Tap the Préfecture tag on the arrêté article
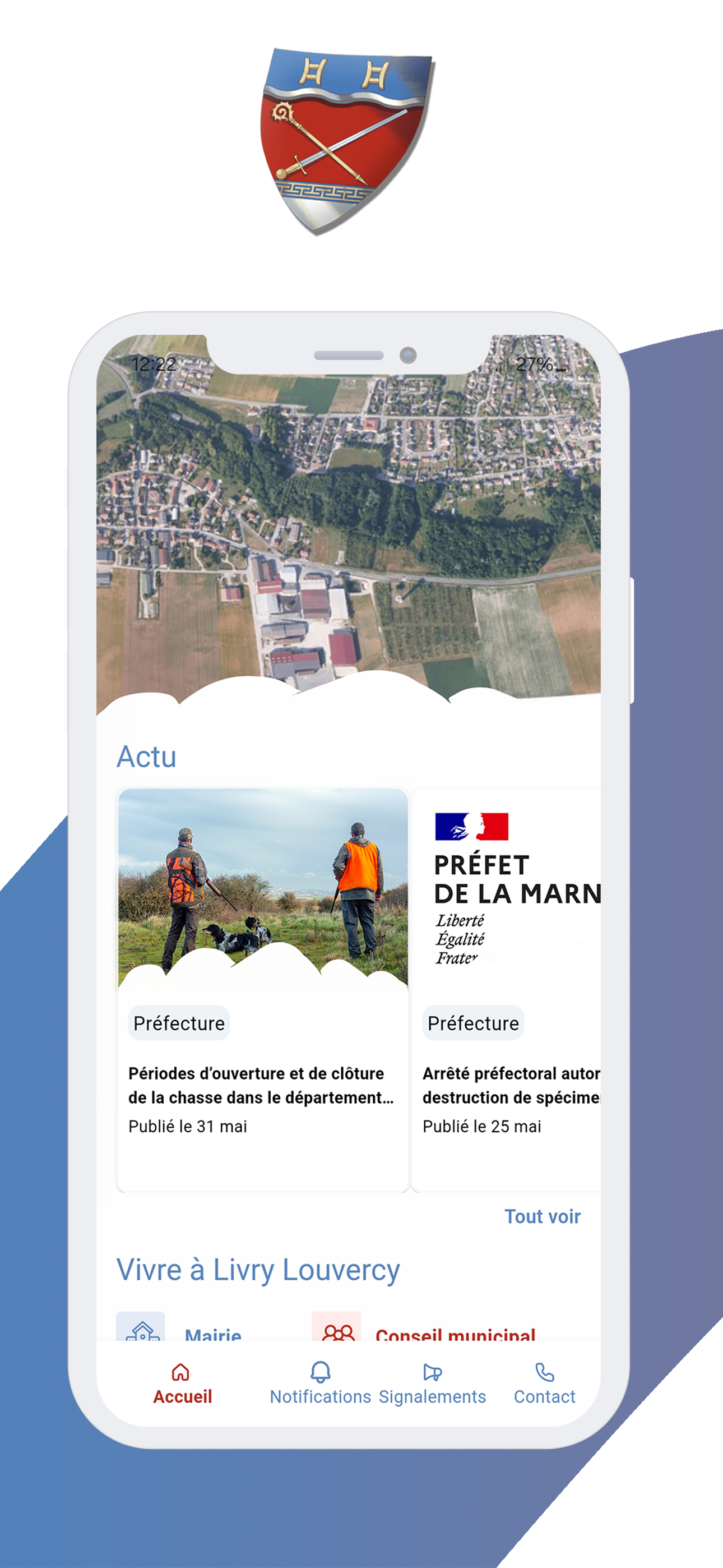723x1568 pixels. [x=473, y=1022]
